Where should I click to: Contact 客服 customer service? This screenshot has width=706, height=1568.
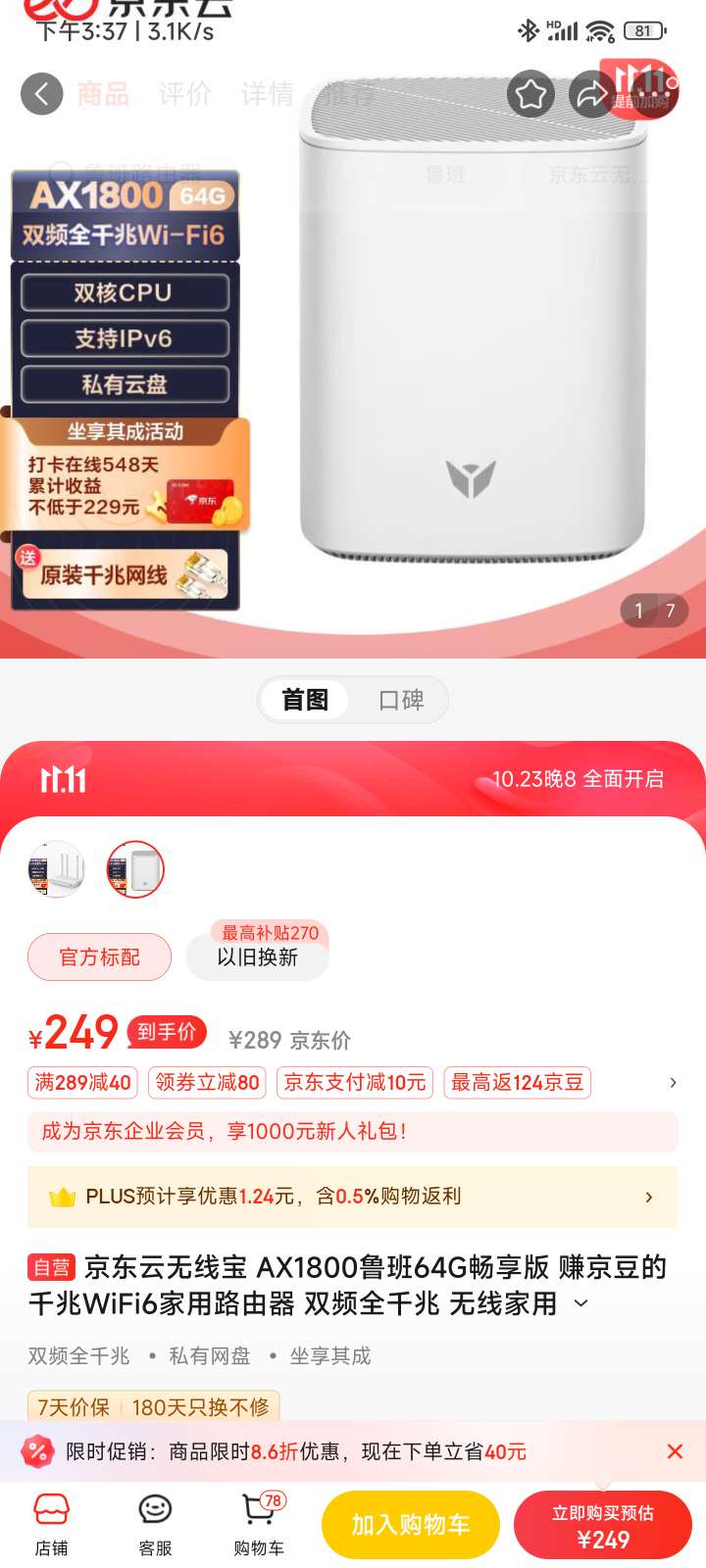click(x=155, y=1525)
